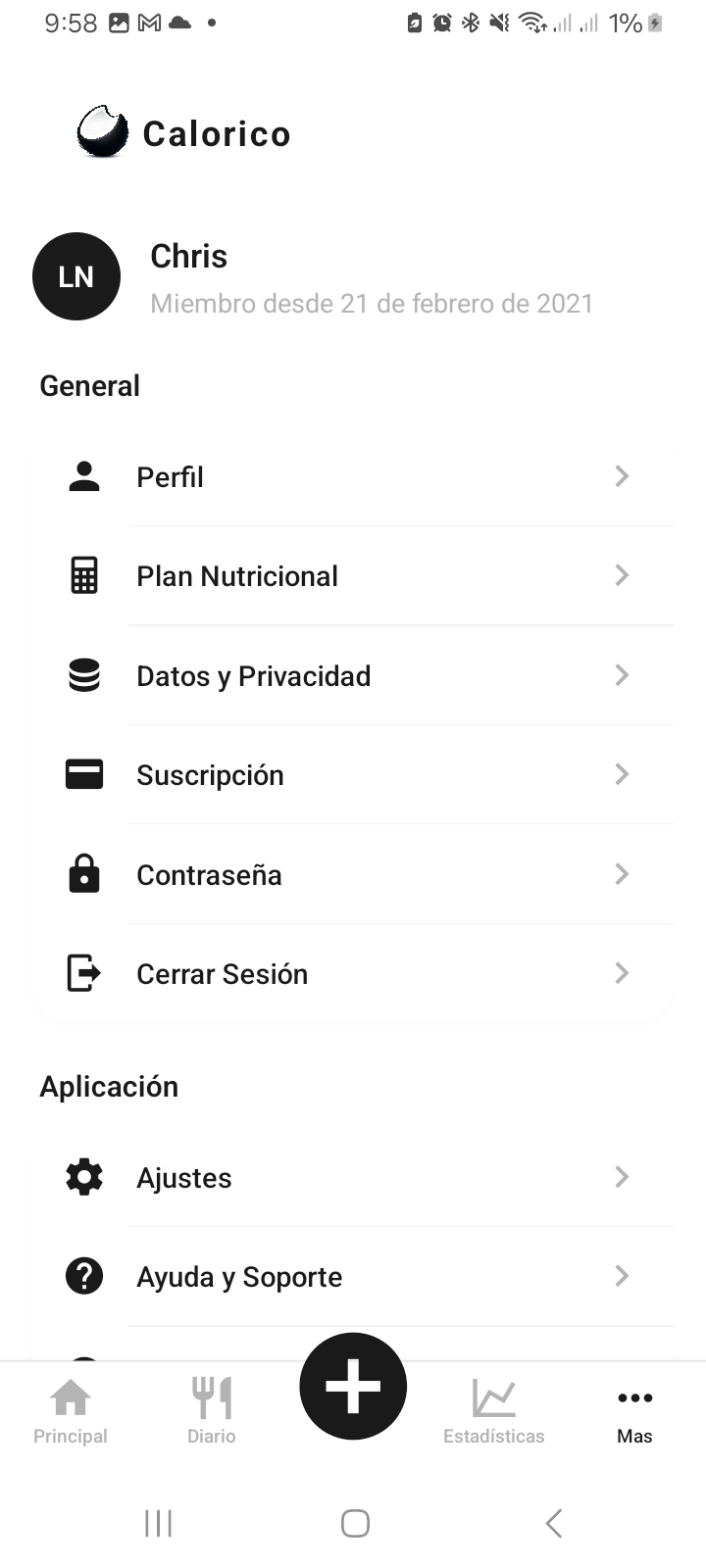Open Plan Nutricional
Viewport: 706px width, 1568px height.
(x=353, y=576)
